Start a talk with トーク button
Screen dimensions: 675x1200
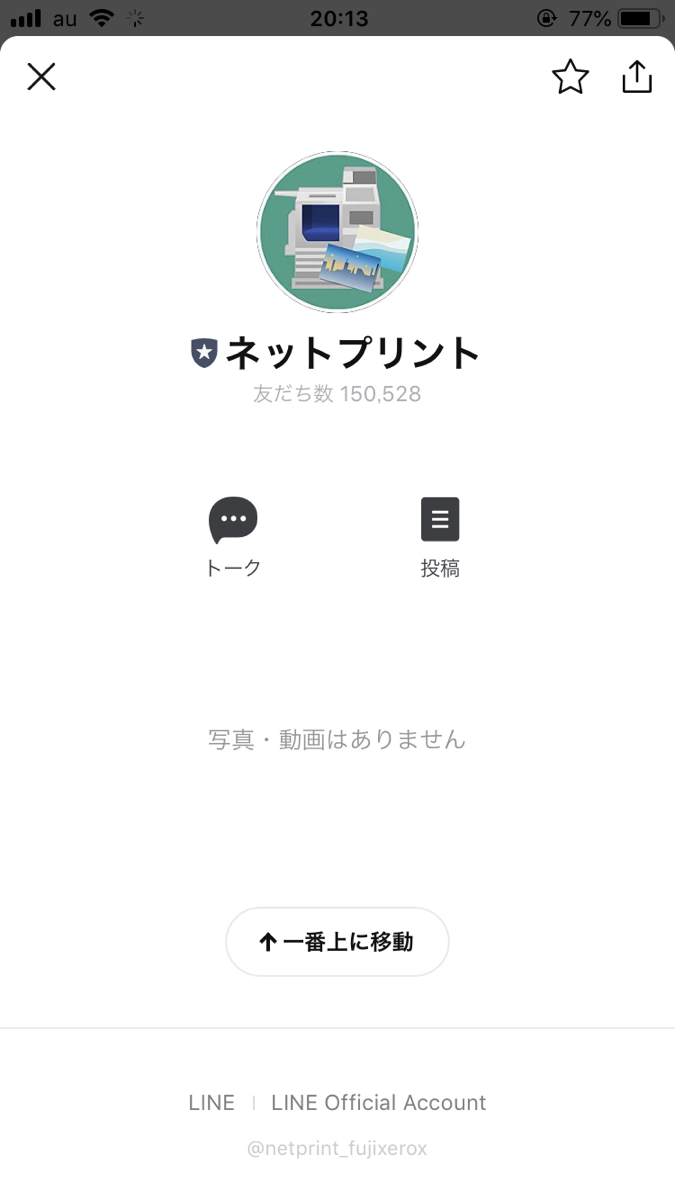[233, 537]
